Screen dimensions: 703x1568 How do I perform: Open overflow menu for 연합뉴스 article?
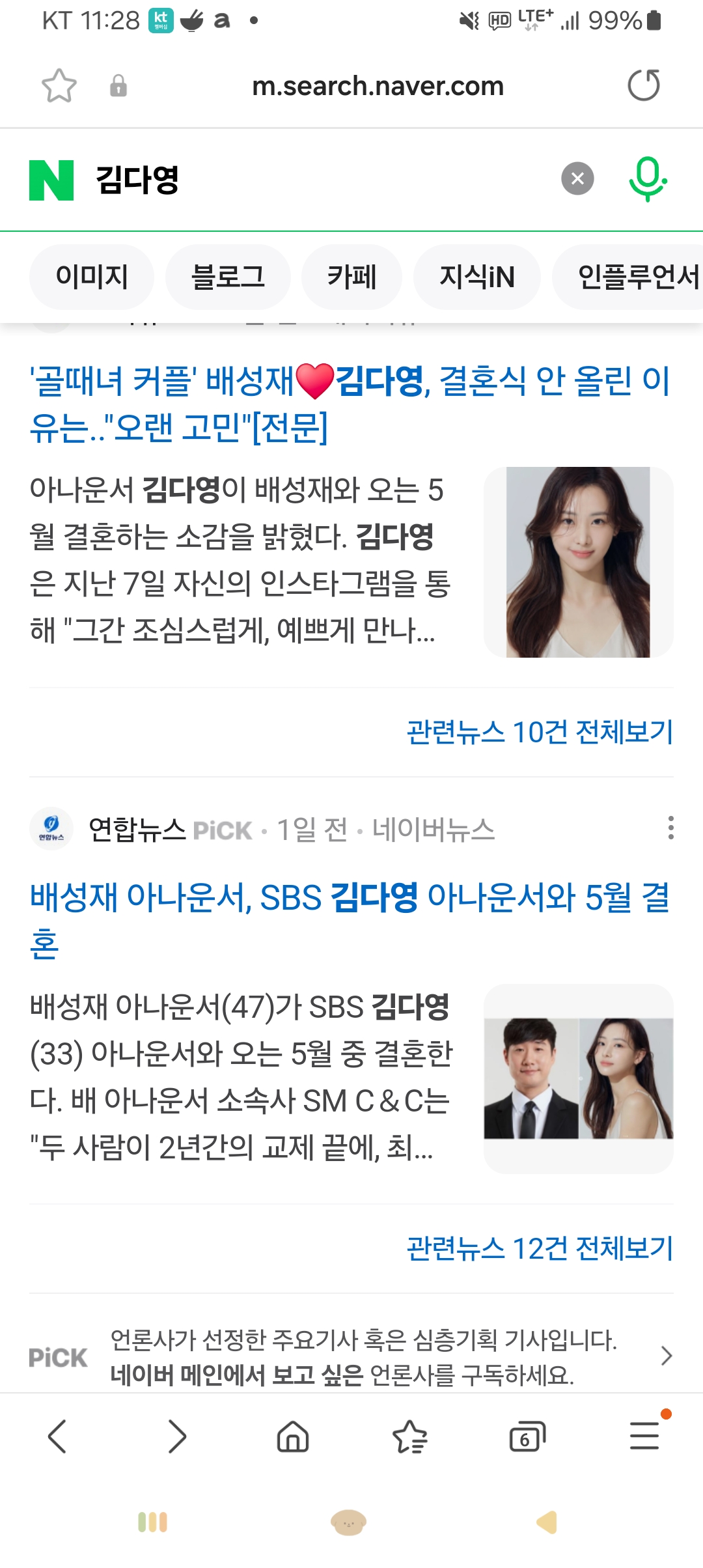point(670,828)
